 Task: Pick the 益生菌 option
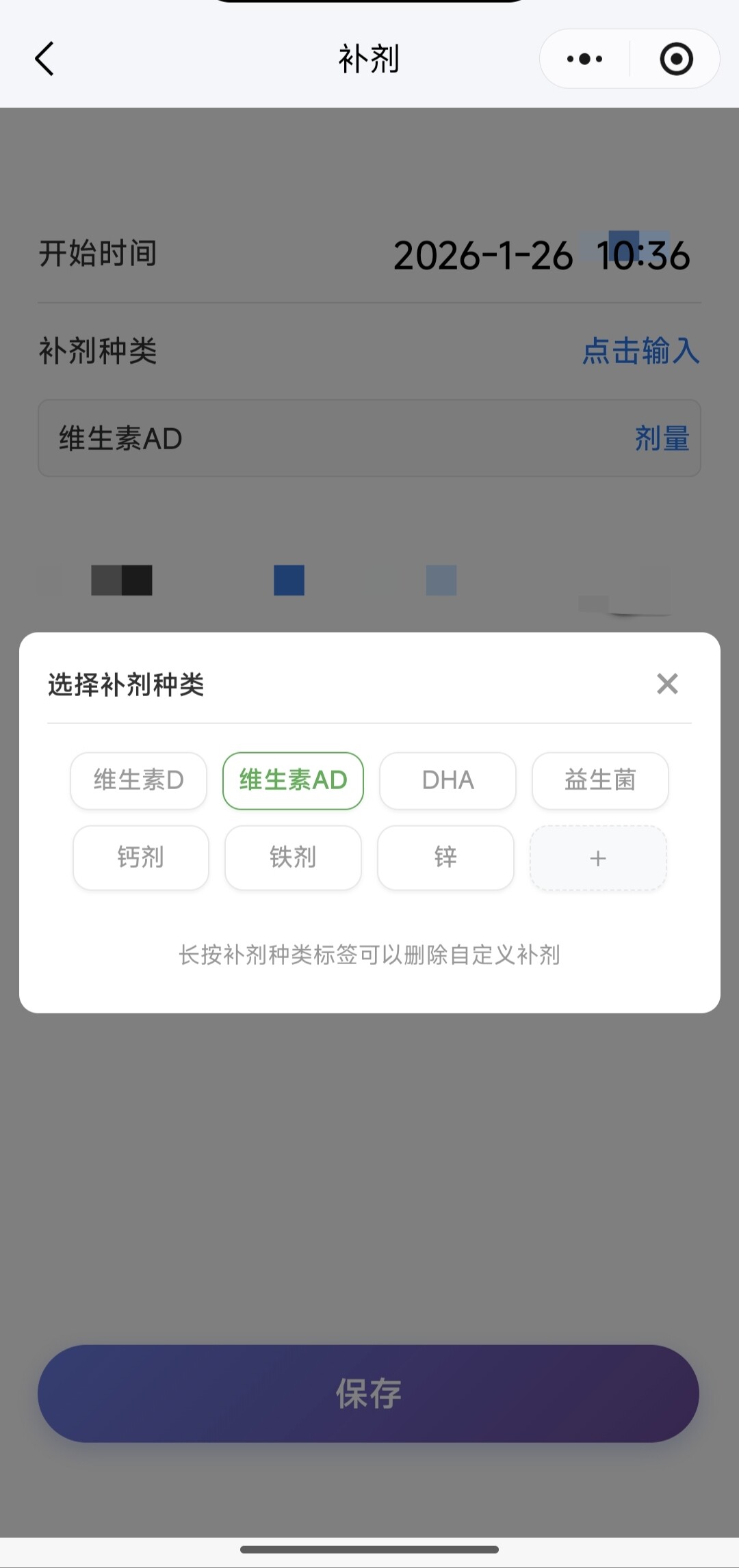click(x=600, y=781)
